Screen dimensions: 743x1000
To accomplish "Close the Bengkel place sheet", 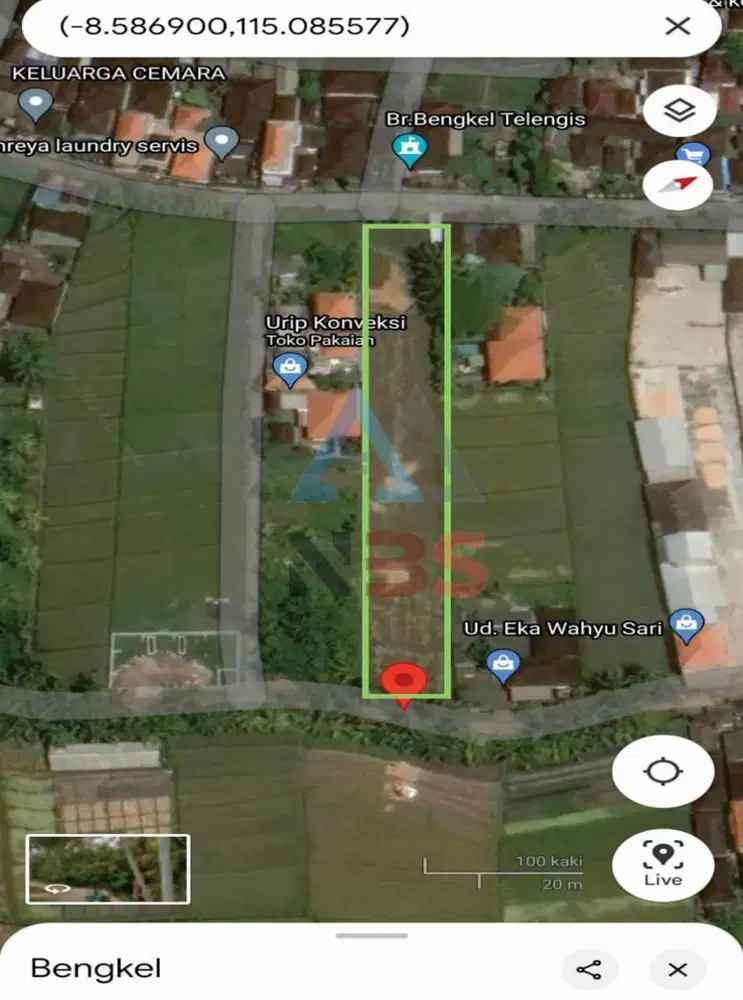I will (678, 969).
